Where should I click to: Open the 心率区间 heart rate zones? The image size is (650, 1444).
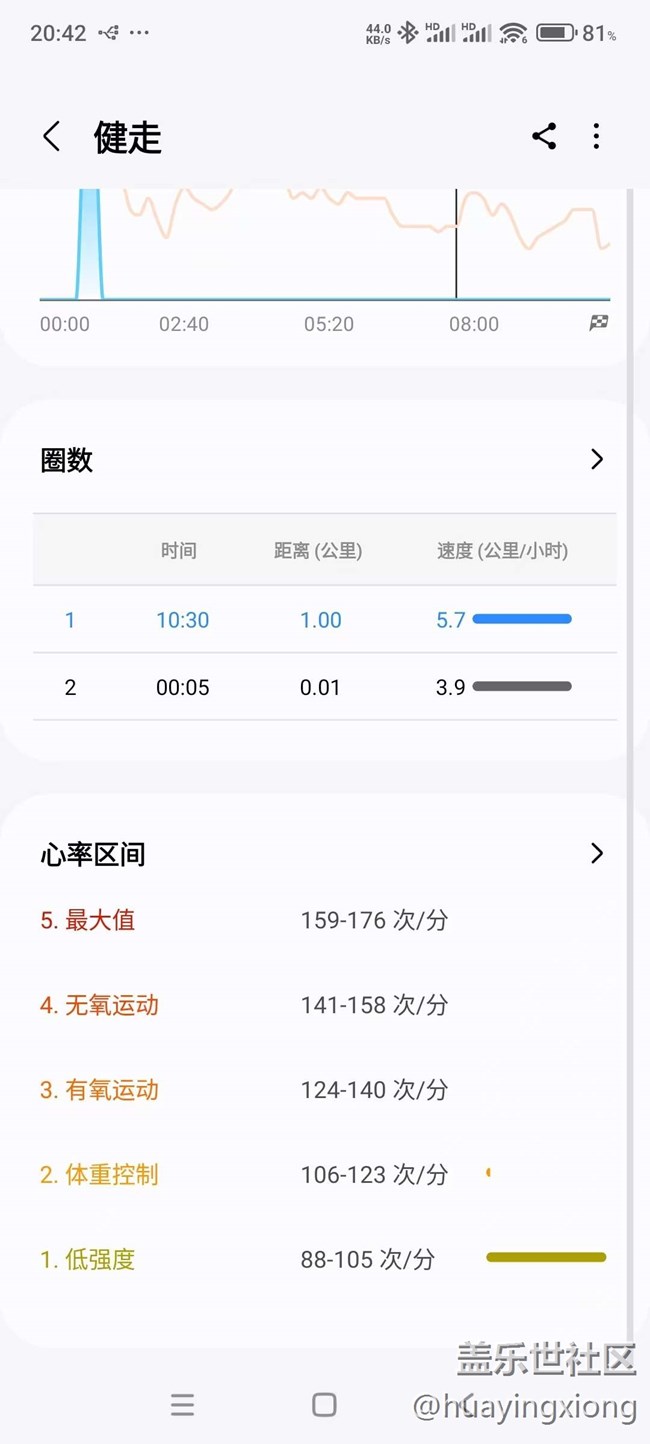tap(596, 853)
